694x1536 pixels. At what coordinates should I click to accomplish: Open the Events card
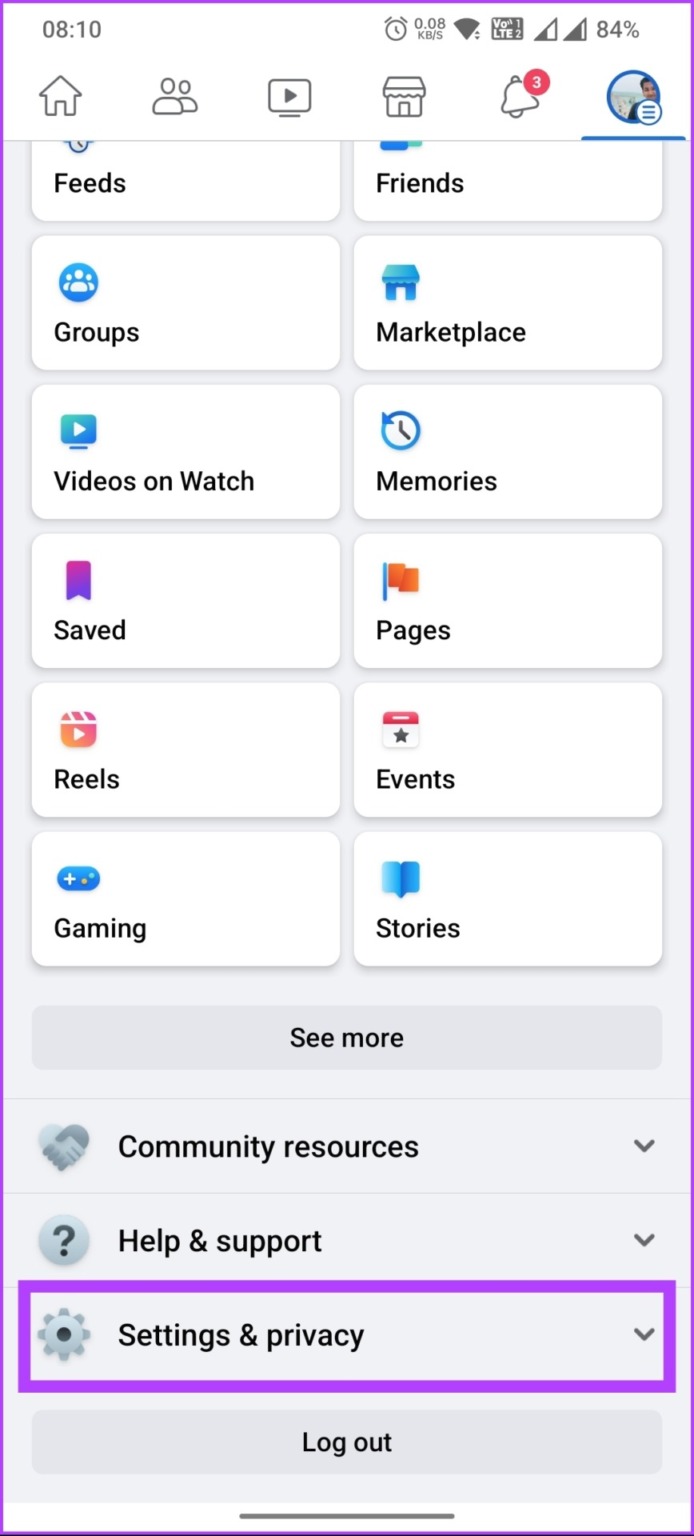pos(508,750)
